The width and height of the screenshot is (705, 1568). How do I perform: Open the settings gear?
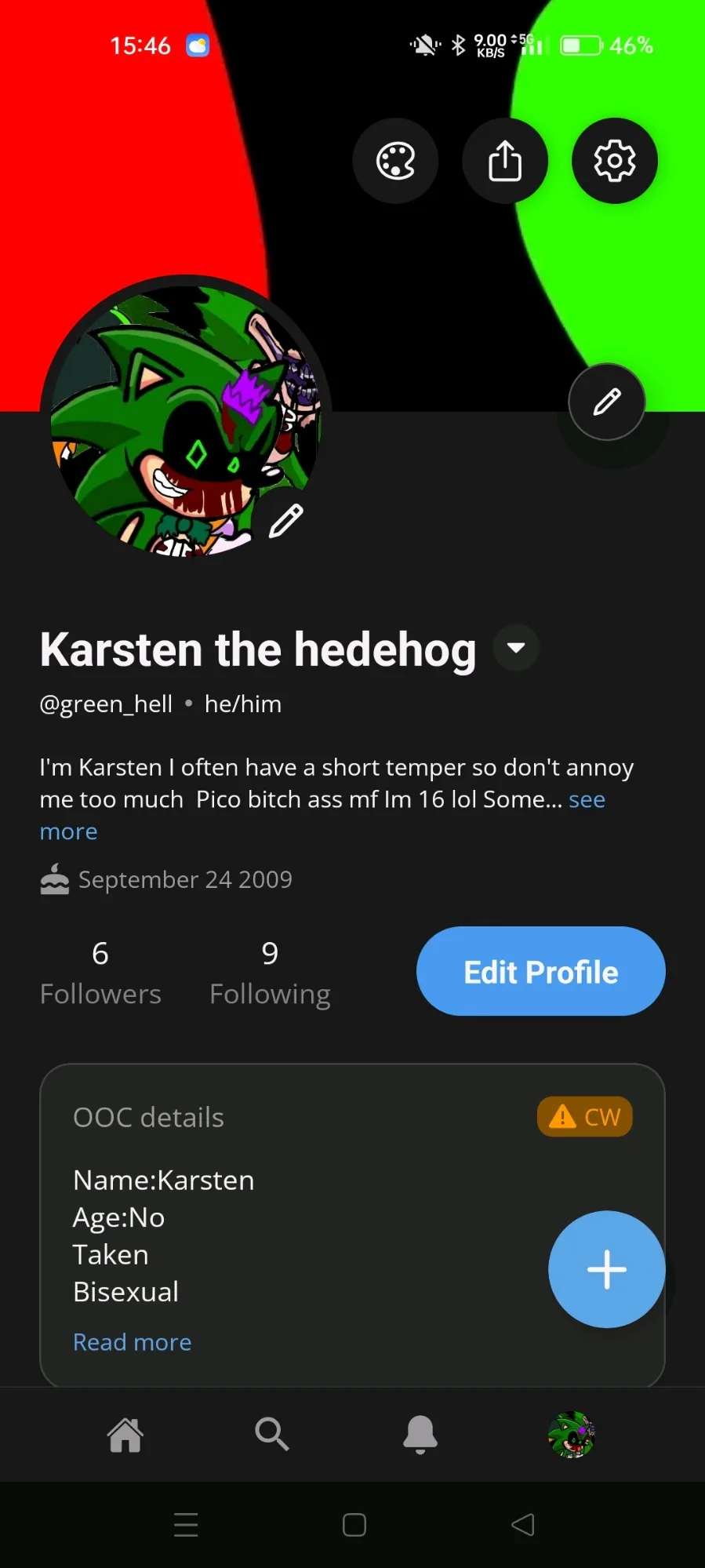tap(615, 161)
